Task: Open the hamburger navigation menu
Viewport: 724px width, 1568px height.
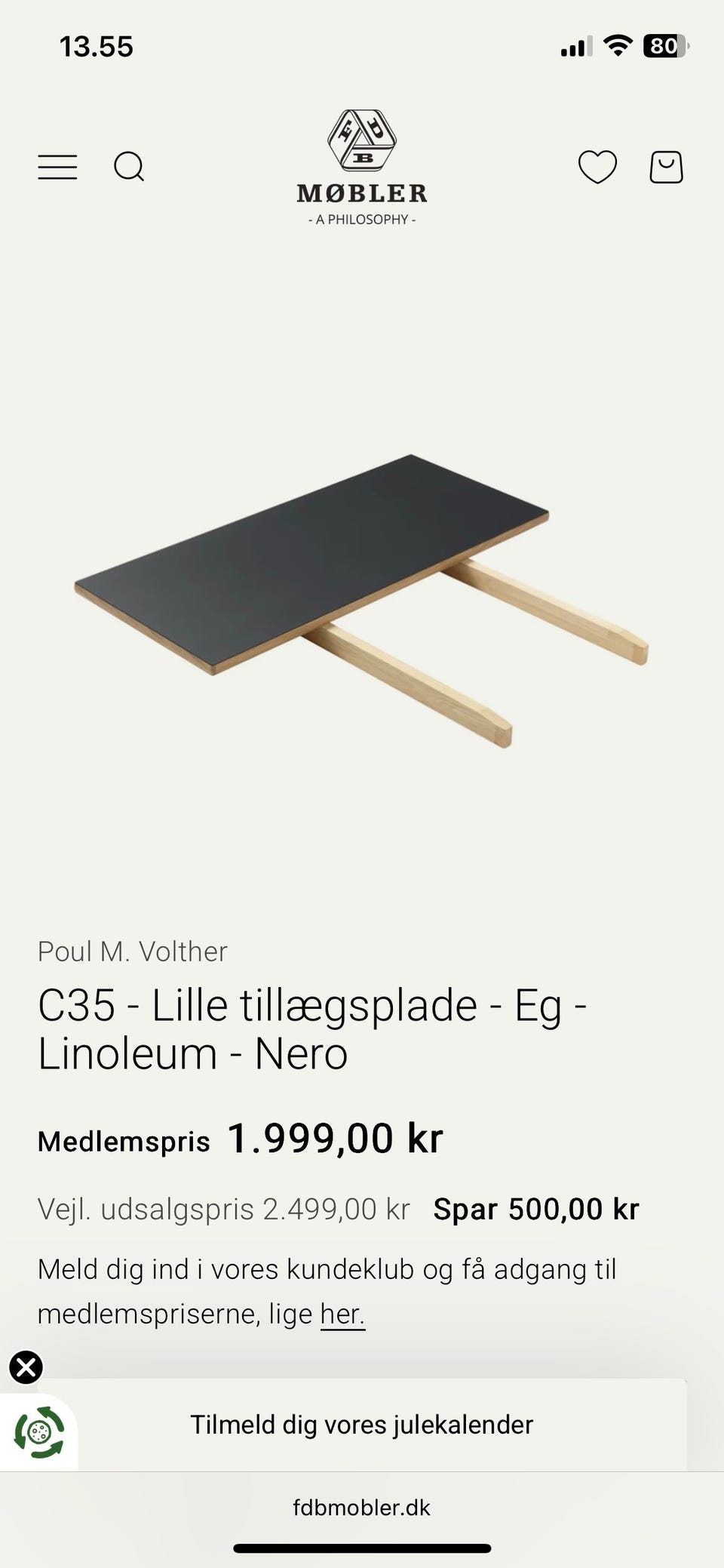Action: (x=57, y=167)
